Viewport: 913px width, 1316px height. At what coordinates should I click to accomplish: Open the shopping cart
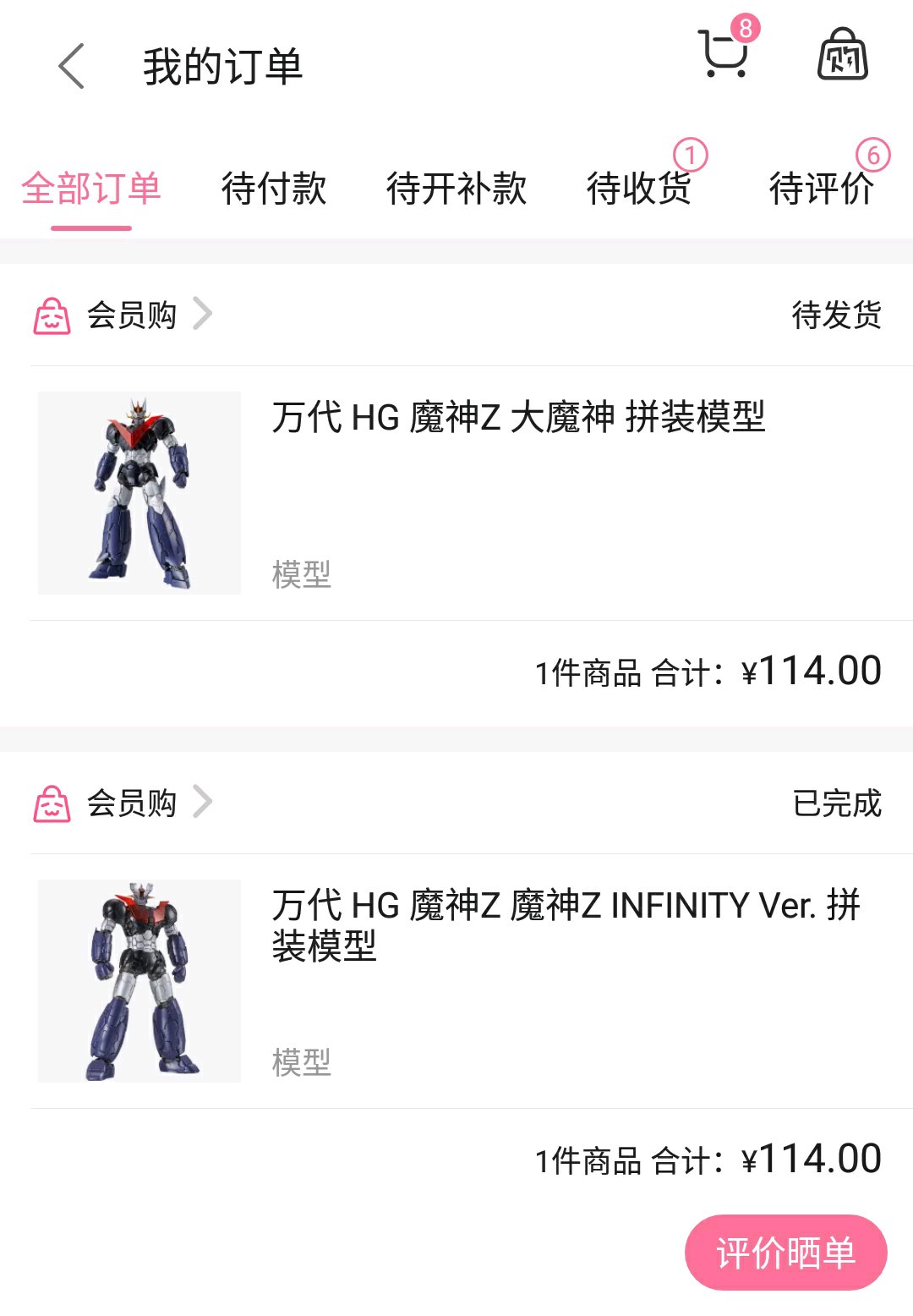724,56
